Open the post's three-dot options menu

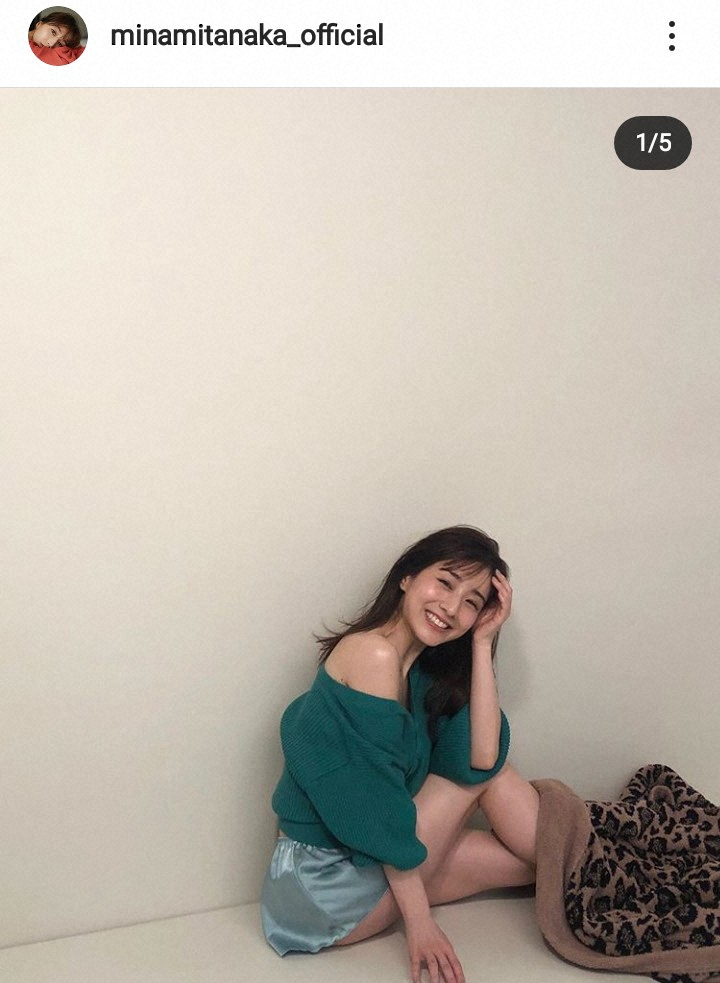(x=672, y=36)
